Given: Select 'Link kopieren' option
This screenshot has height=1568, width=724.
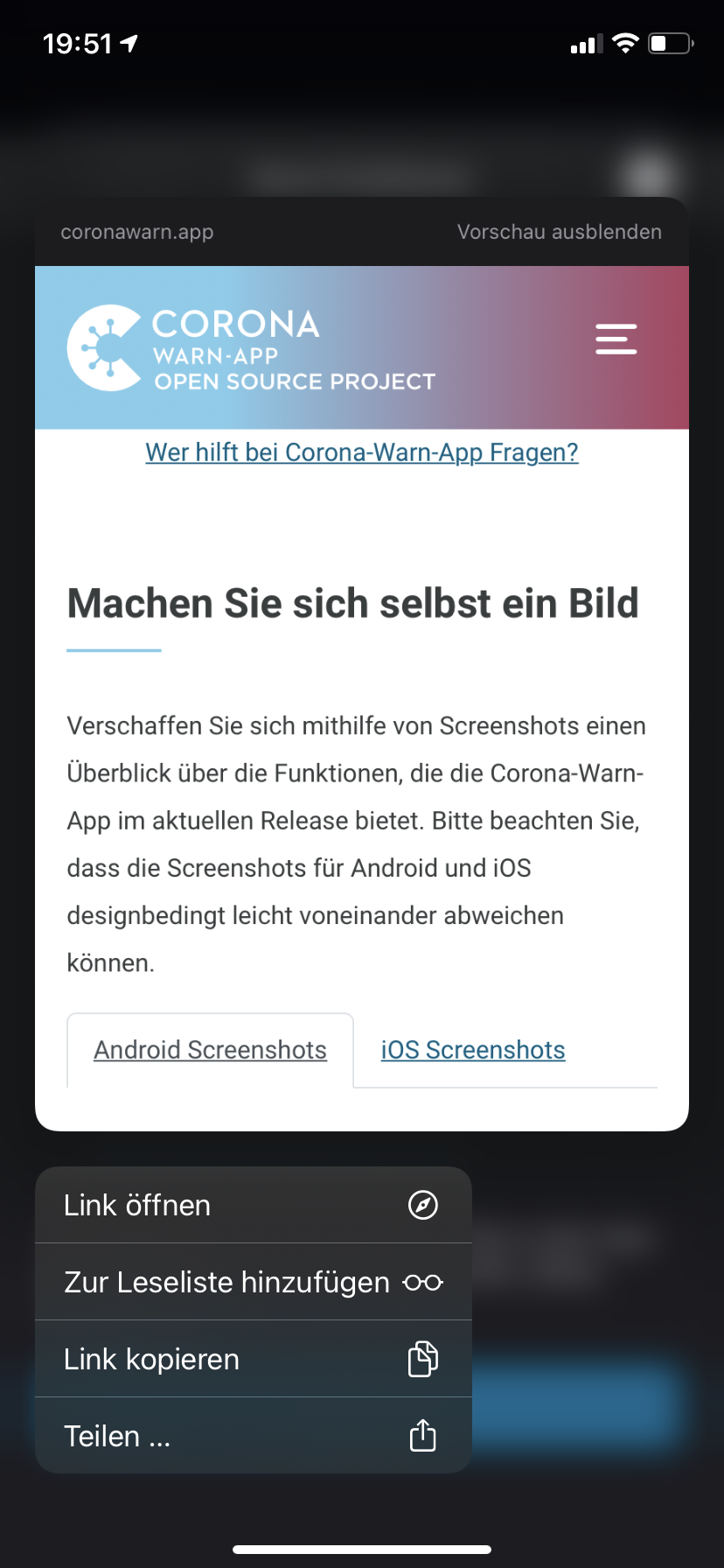Looking at the screenshot, I should pyautogui.click(x=254, y=1359).
